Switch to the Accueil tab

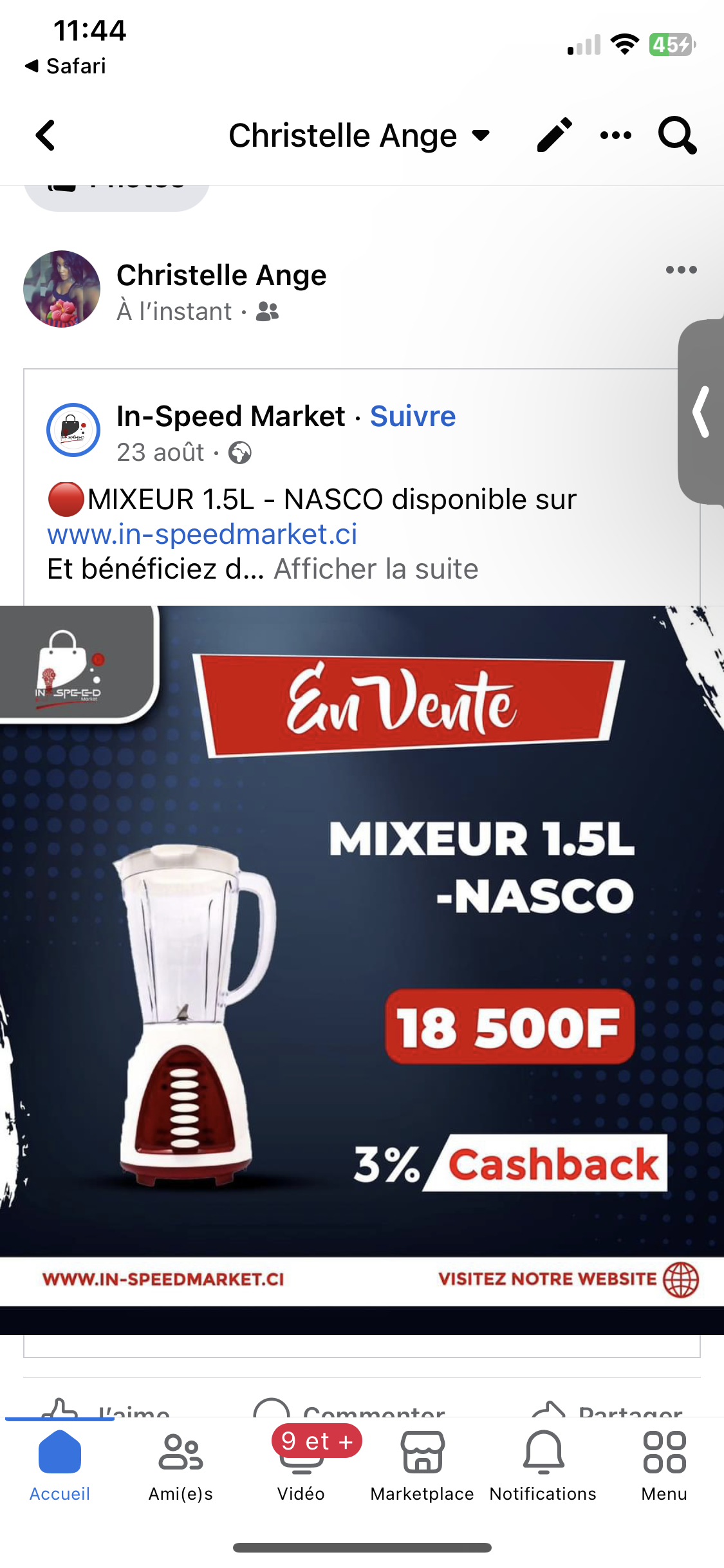(x=60, y=1465)
